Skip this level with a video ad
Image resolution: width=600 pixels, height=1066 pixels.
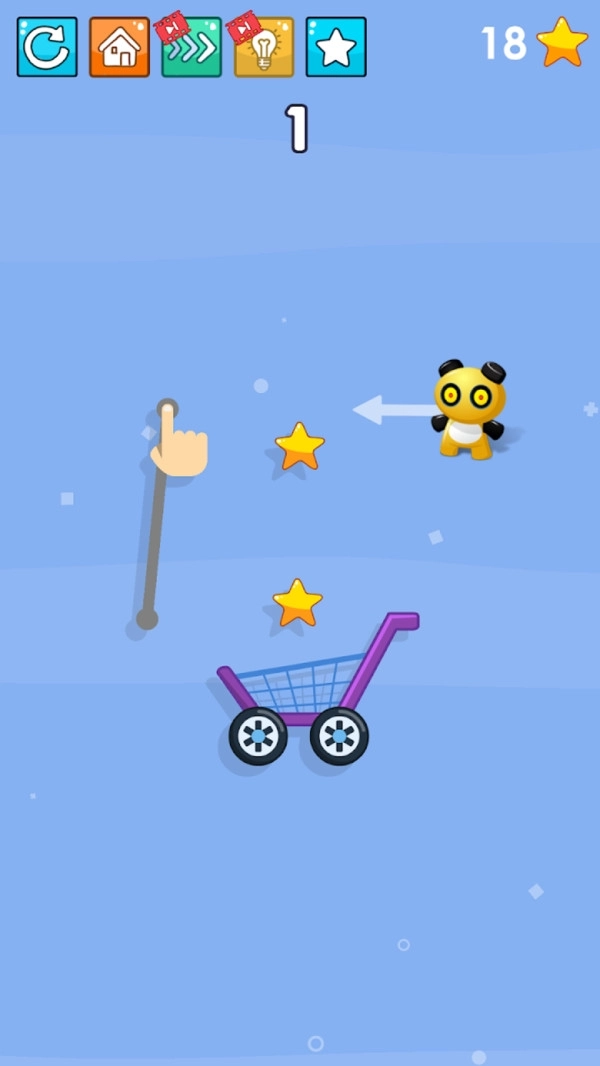coord(192,48)
